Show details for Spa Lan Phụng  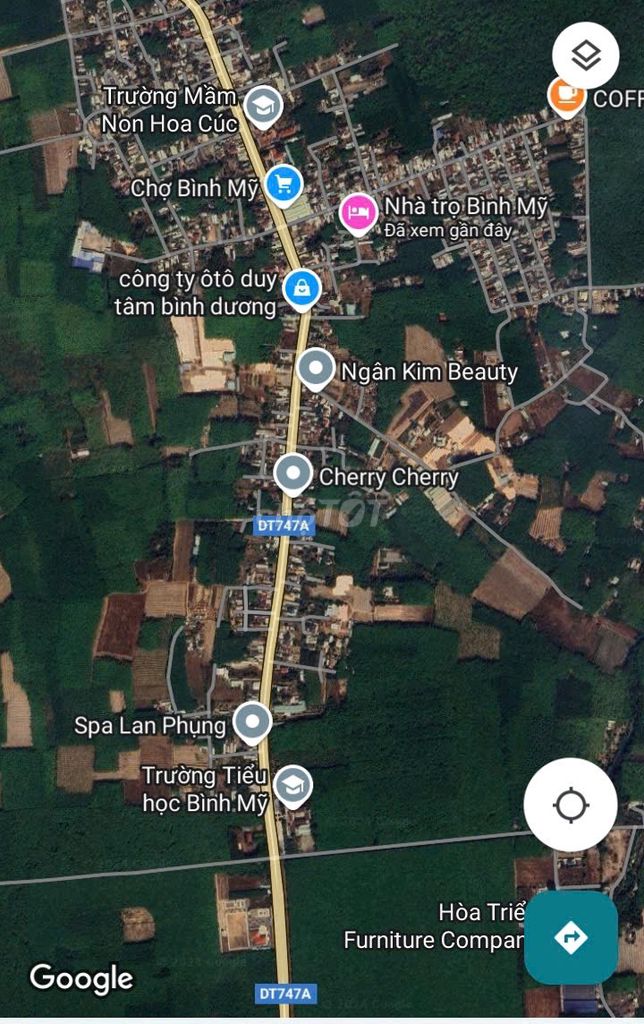pyautogui.click(x=252, y=722)
